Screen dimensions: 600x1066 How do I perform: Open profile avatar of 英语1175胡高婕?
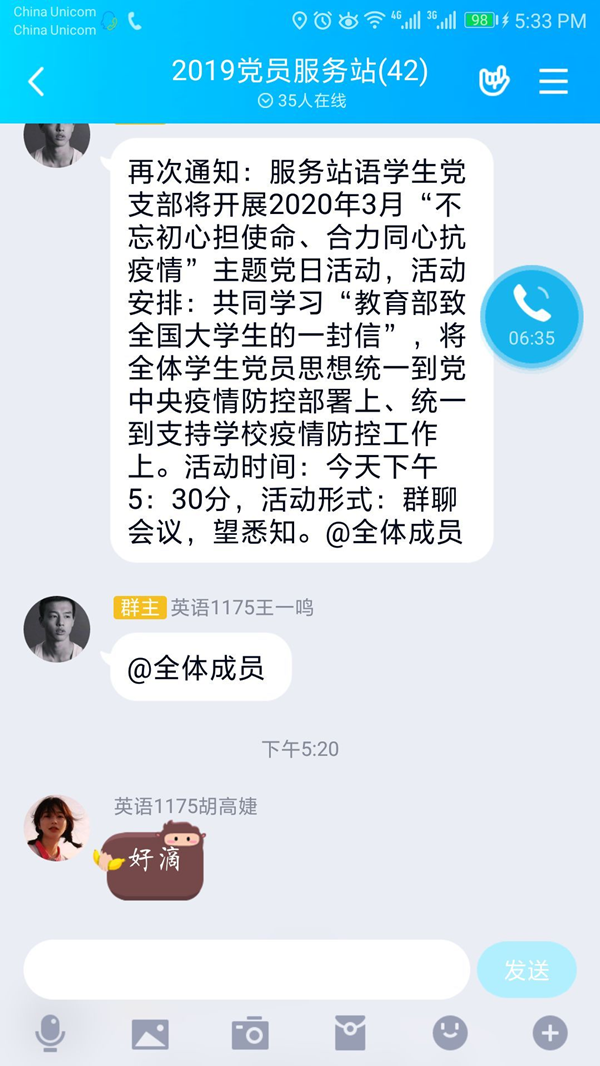[57, 828]
